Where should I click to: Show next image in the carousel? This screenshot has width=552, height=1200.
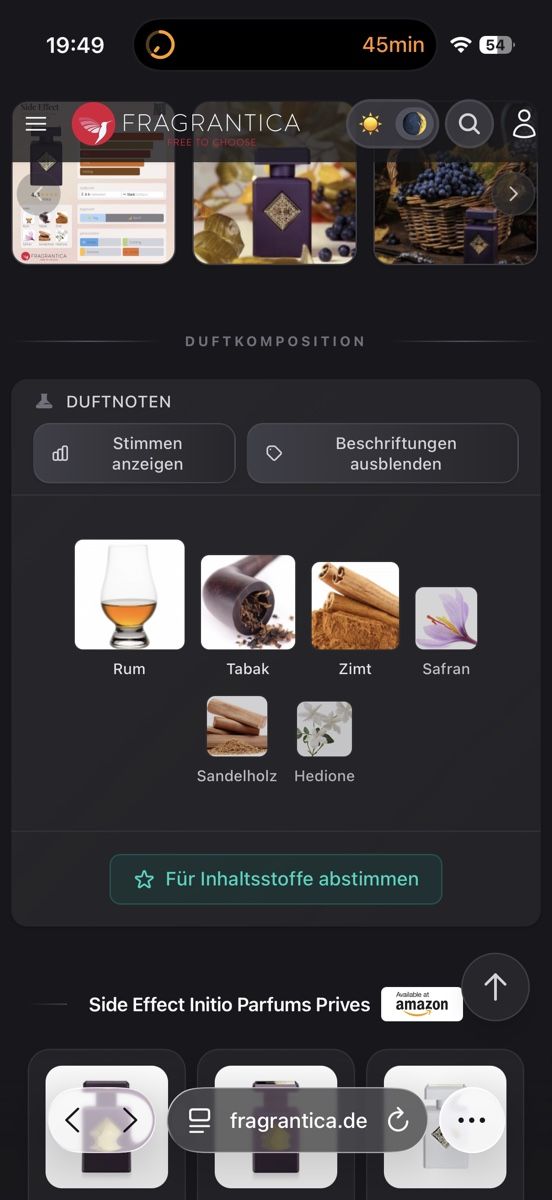(x=513, y=194)
